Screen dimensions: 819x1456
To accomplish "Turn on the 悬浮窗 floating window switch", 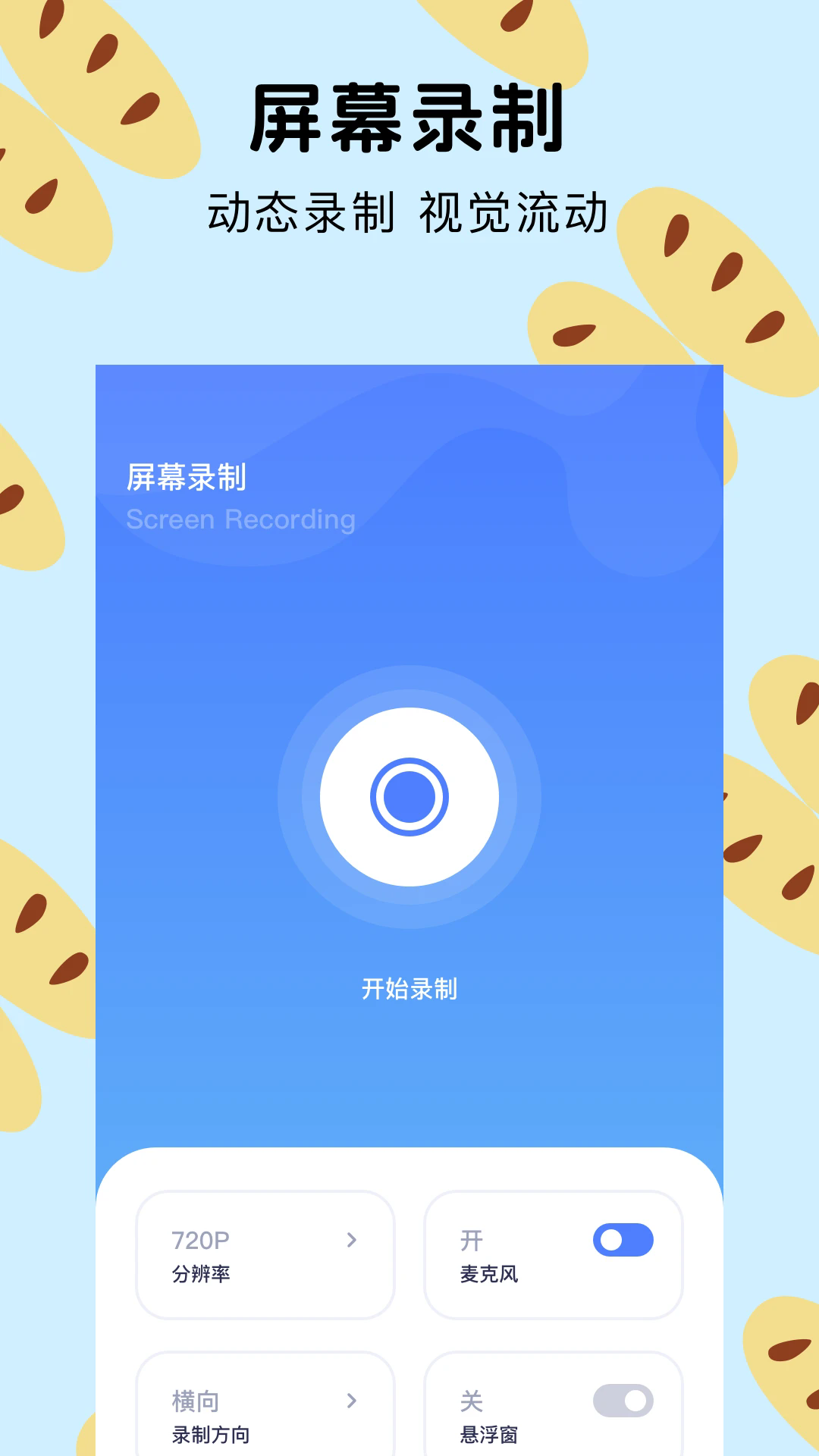I will [622, 1401].
